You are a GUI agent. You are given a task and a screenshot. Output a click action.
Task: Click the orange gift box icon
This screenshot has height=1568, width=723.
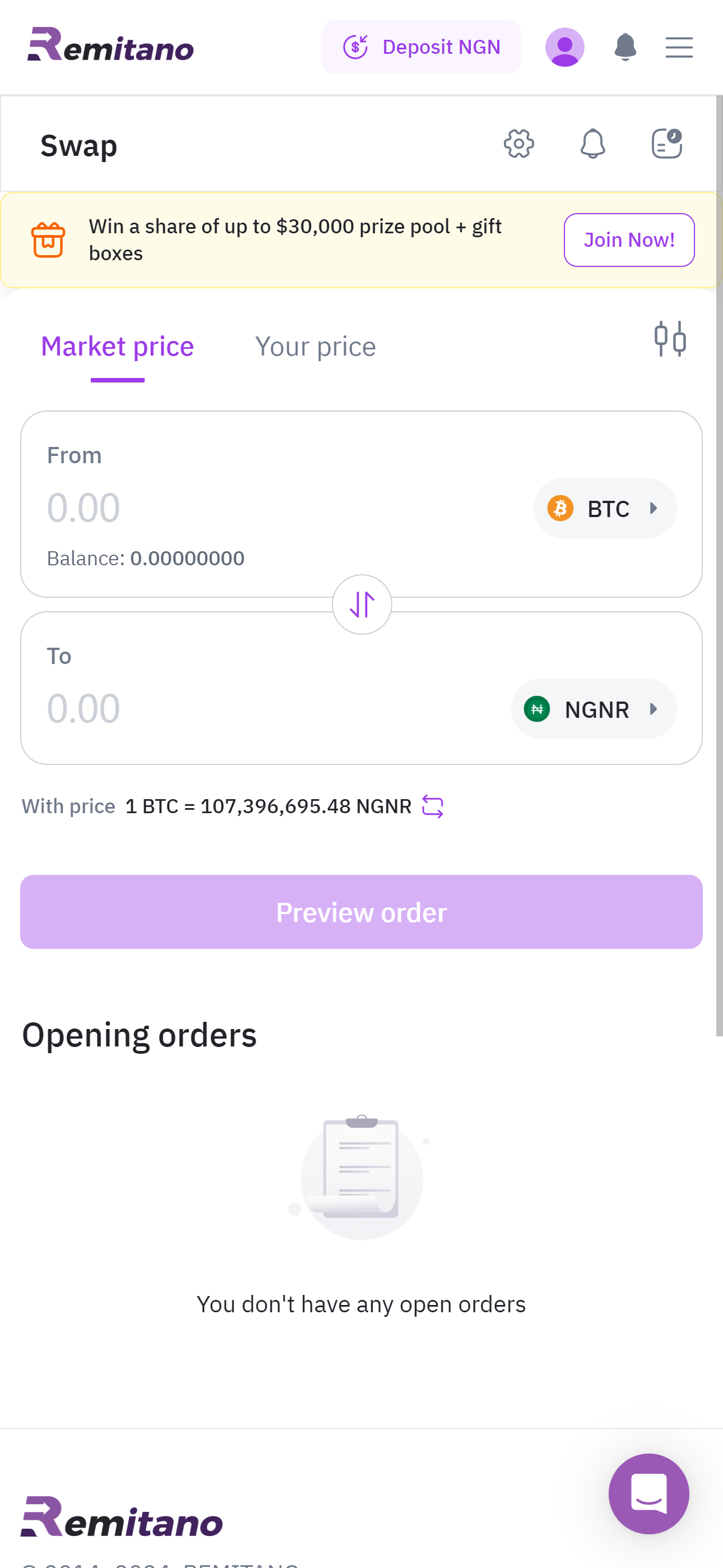pyautogui.click(x=48, y=240)
